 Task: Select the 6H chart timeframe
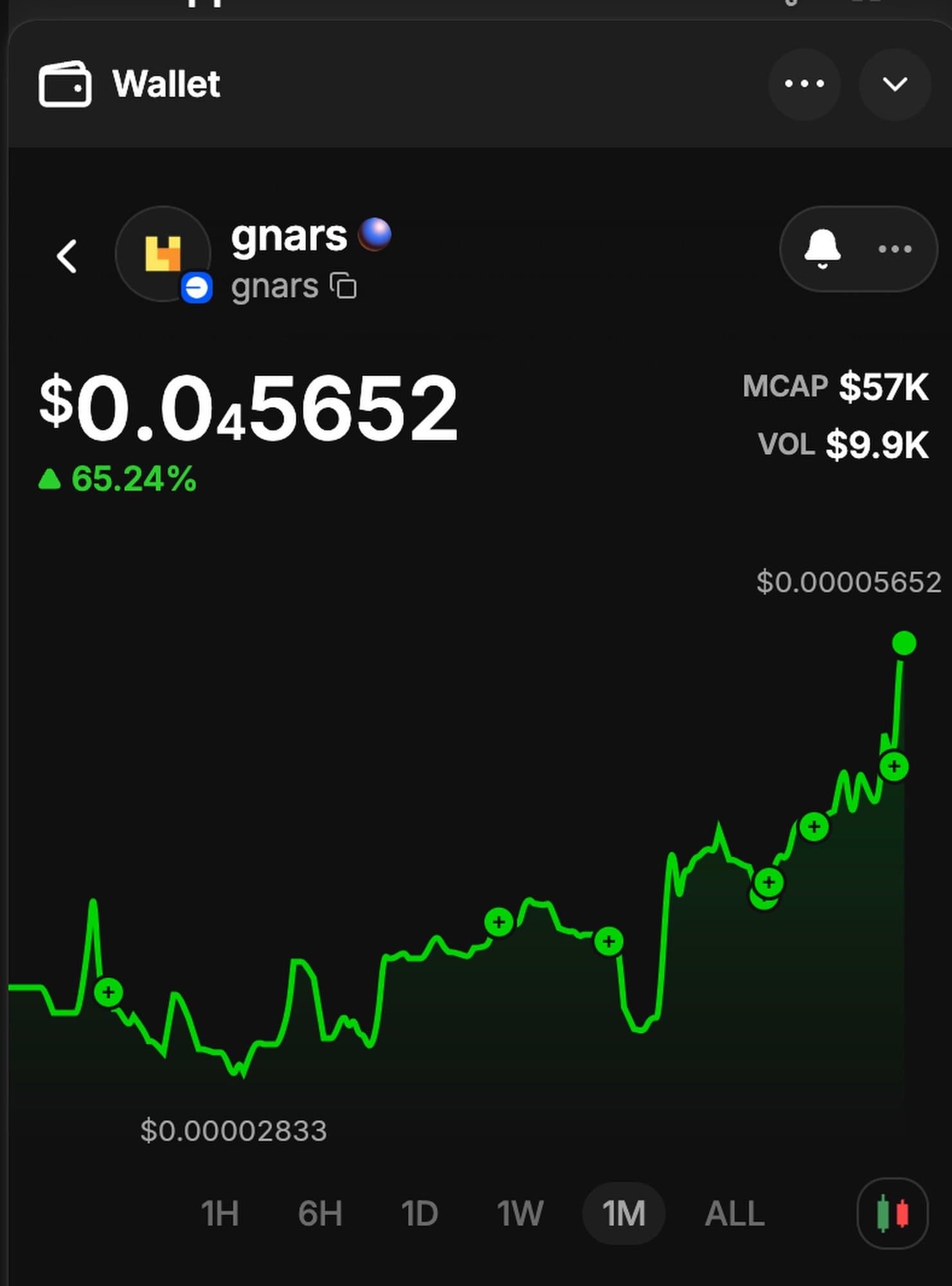[320, 1213]
